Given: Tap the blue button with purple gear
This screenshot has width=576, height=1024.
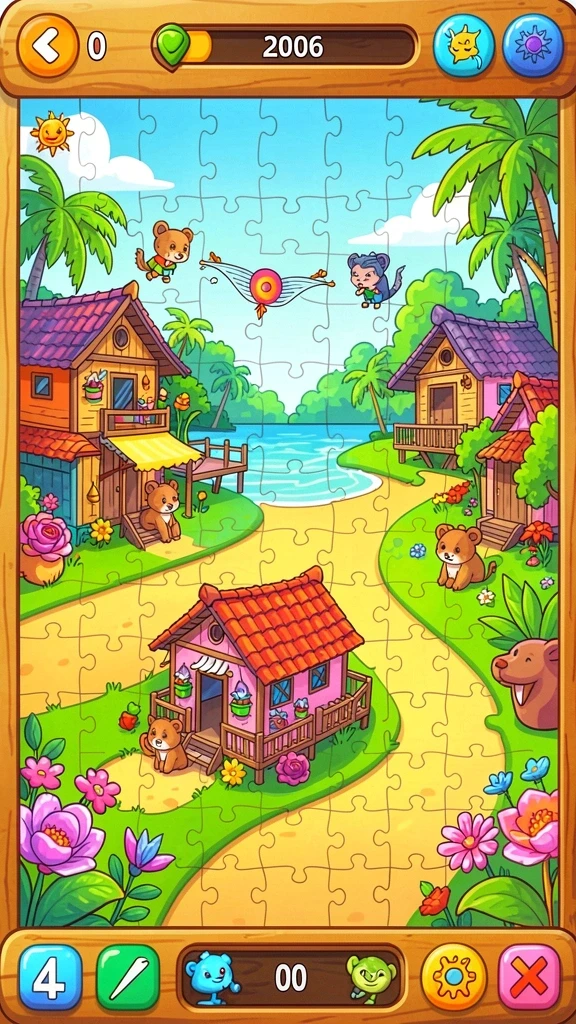Looking at the screenshot, I should [x=533, y=46].
